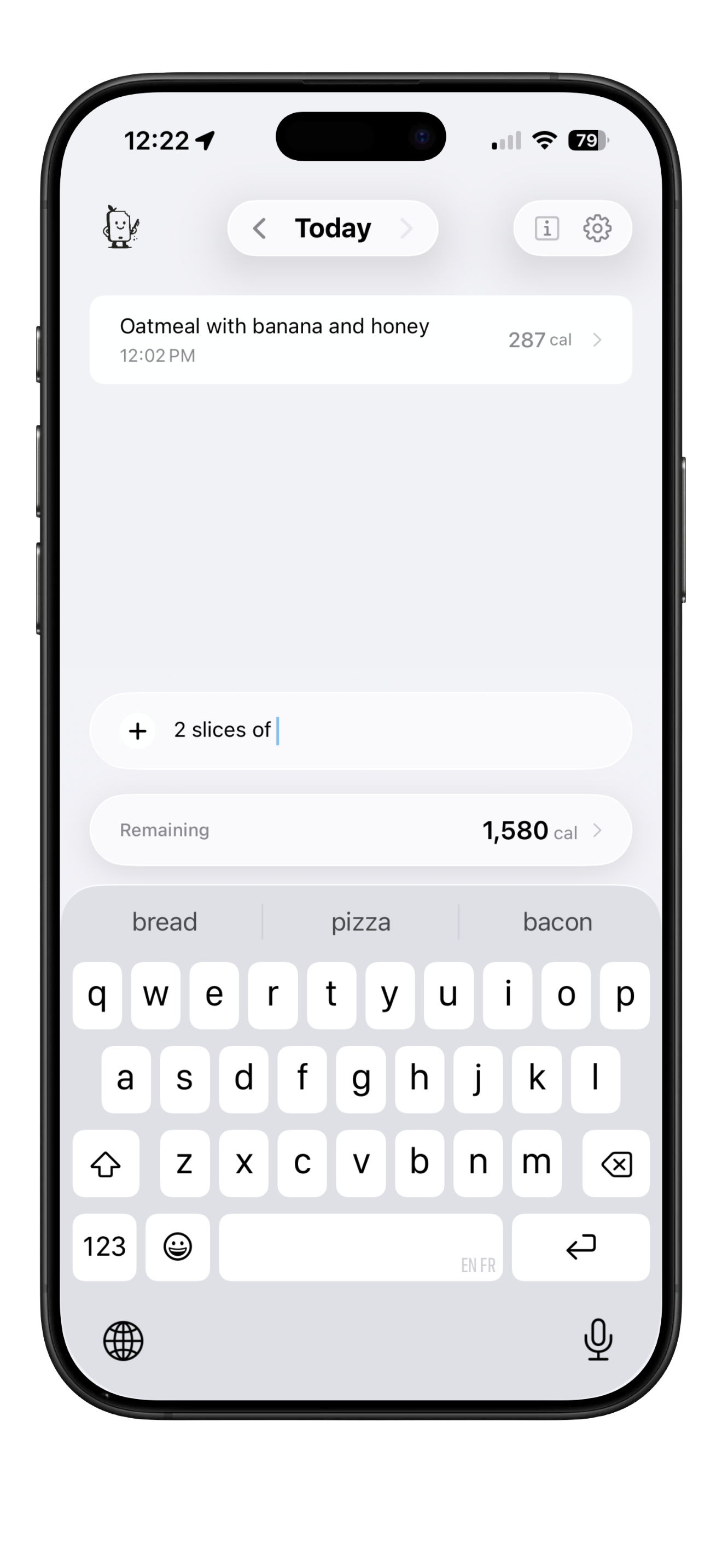The height and width of the screenshot is (1568, 722).
Task: Switch to the 123 numeric keyboard
Action: pos(104,1247)
